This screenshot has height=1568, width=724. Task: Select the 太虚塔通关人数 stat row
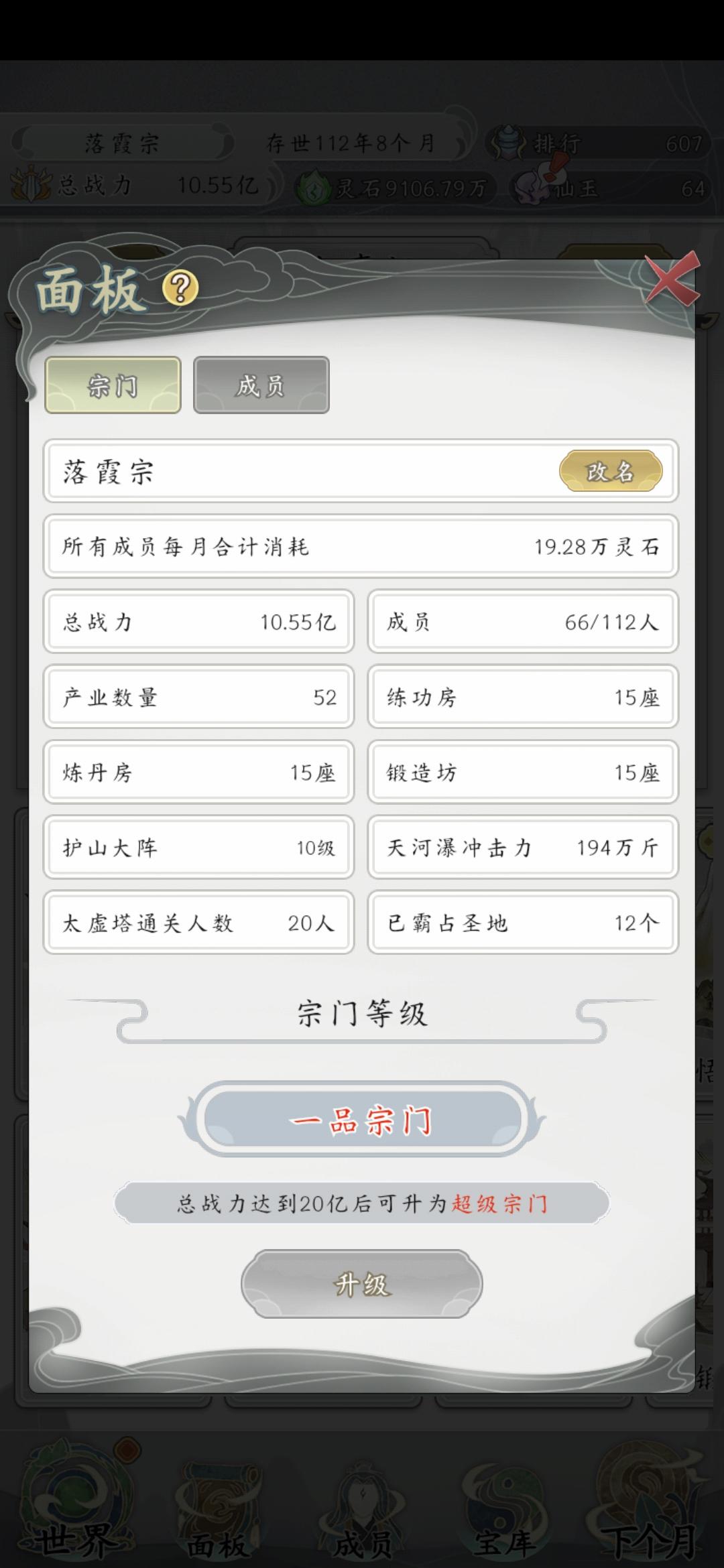(198, 923)
